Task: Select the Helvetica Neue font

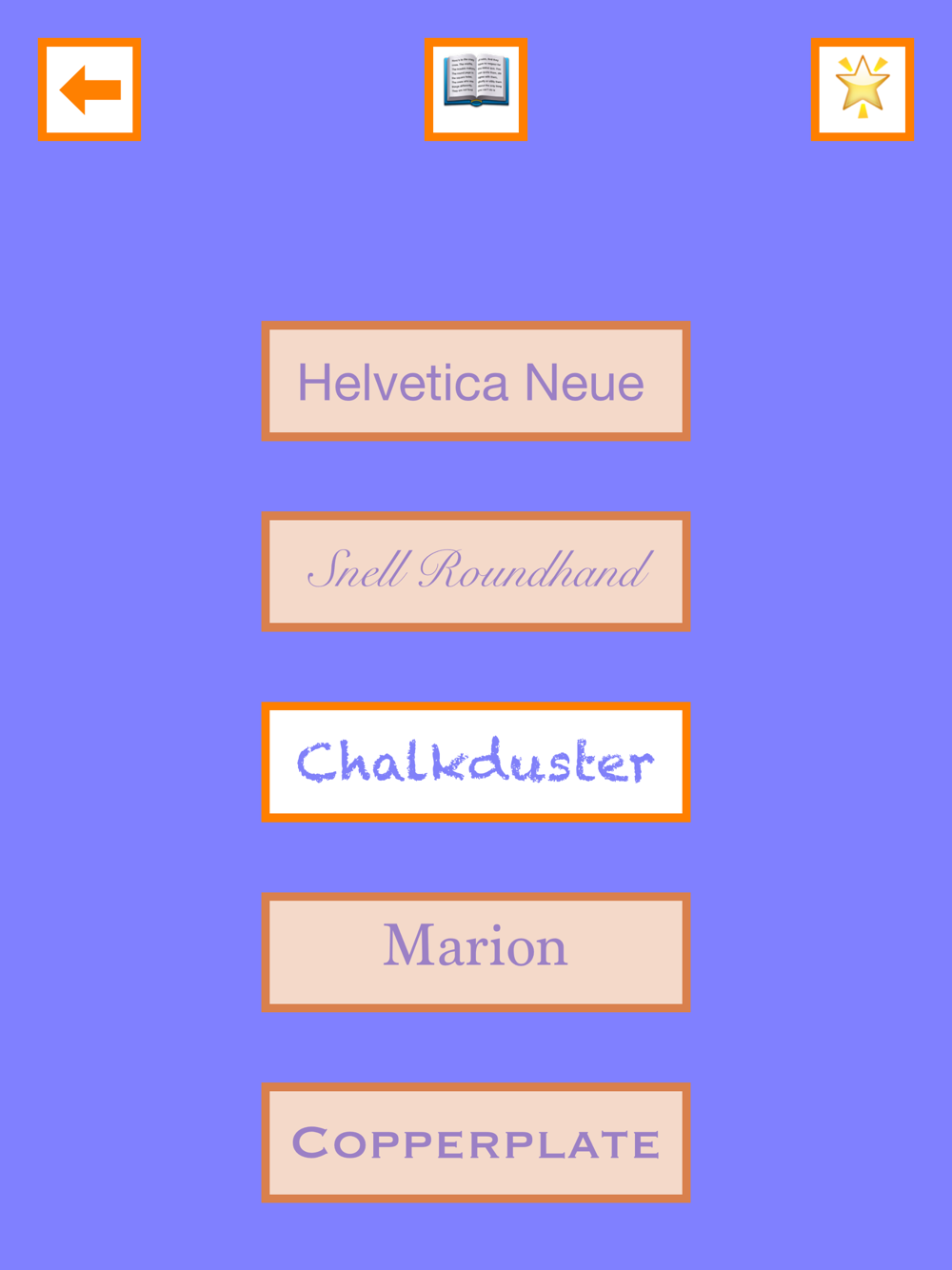Action: click(476, 382)
